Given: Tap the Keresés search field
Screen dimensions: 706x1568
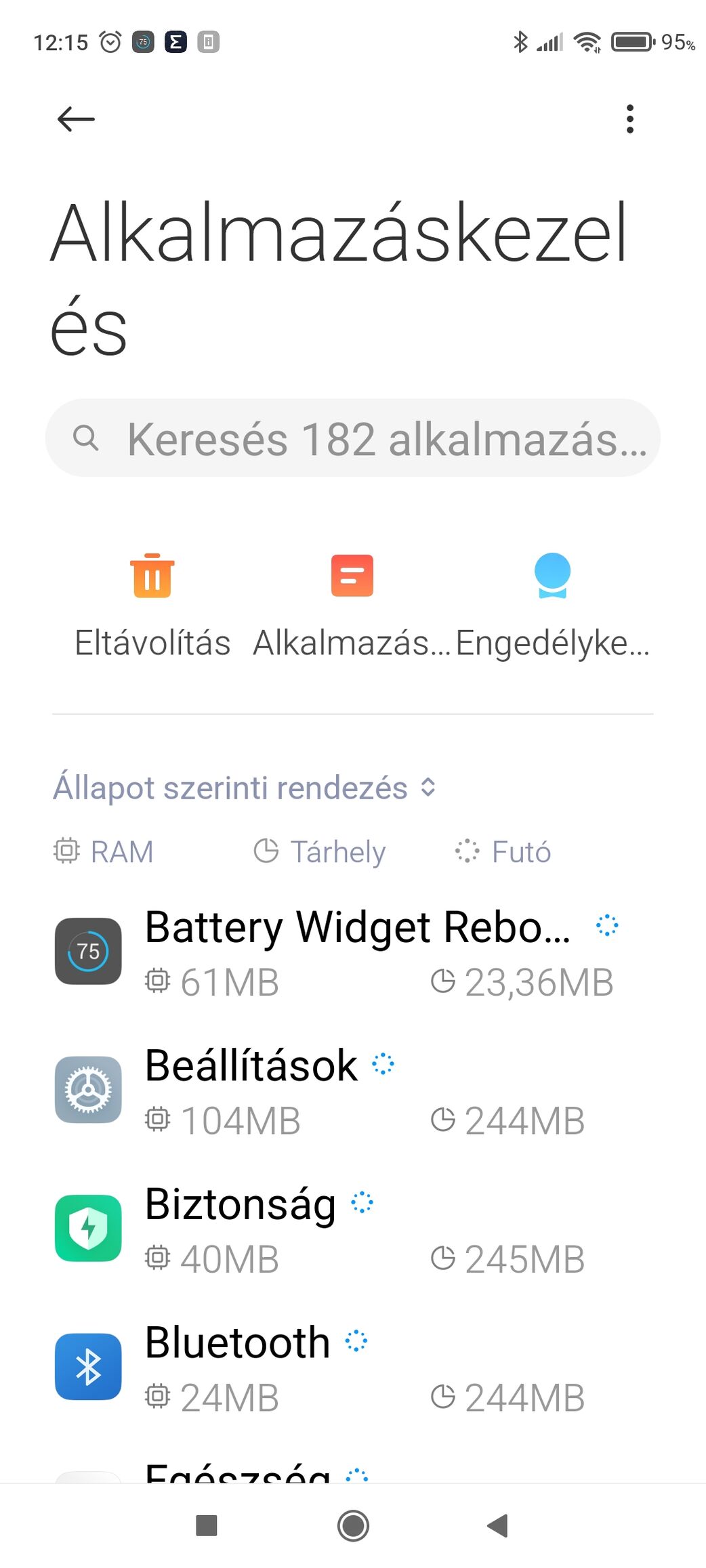Looking at the screenshot, I should pyautogui.click(x=352, y=438).
